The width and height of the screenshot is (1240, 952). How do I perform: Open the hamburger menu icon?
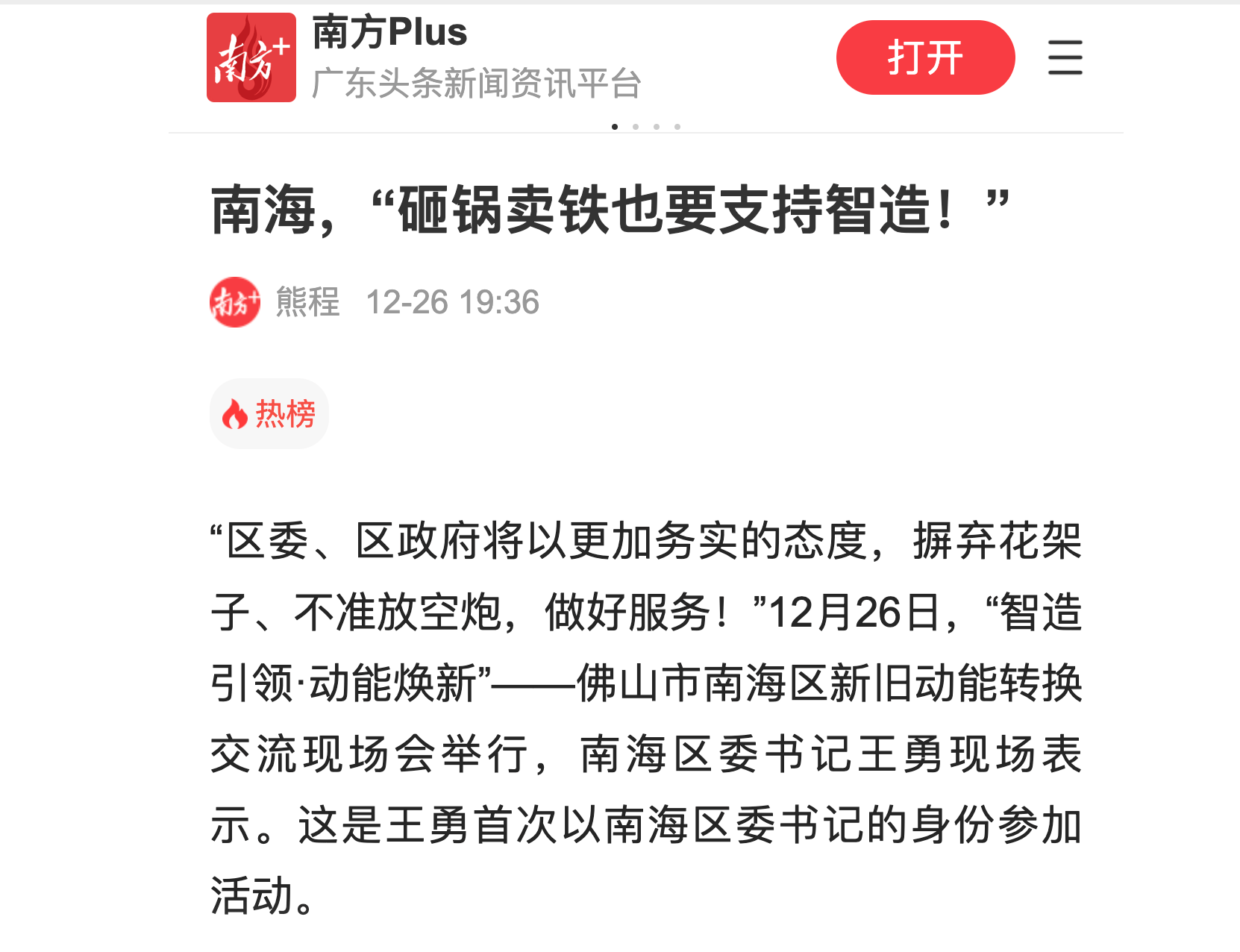tap(1065, 57)
